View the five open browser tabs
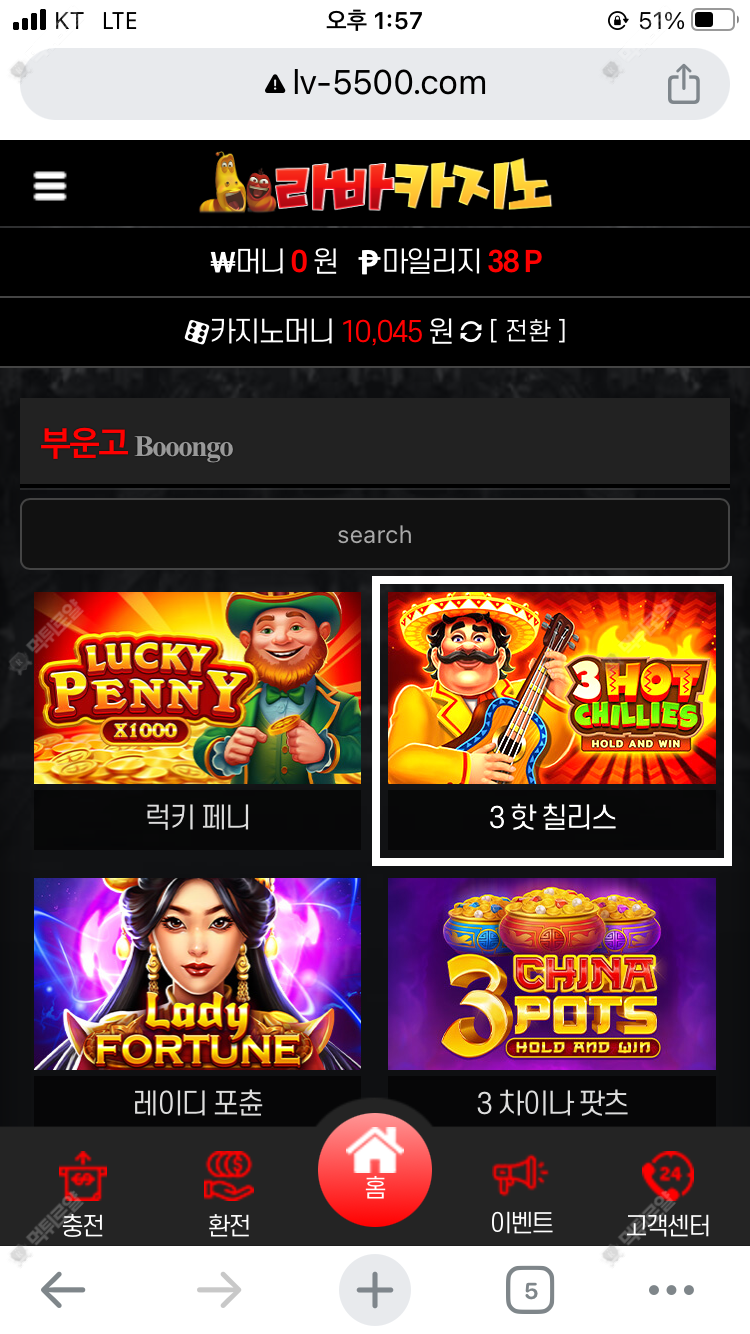Image resolution: width=750 pixels, height=1334 pixels. [x=530, y=1291]
